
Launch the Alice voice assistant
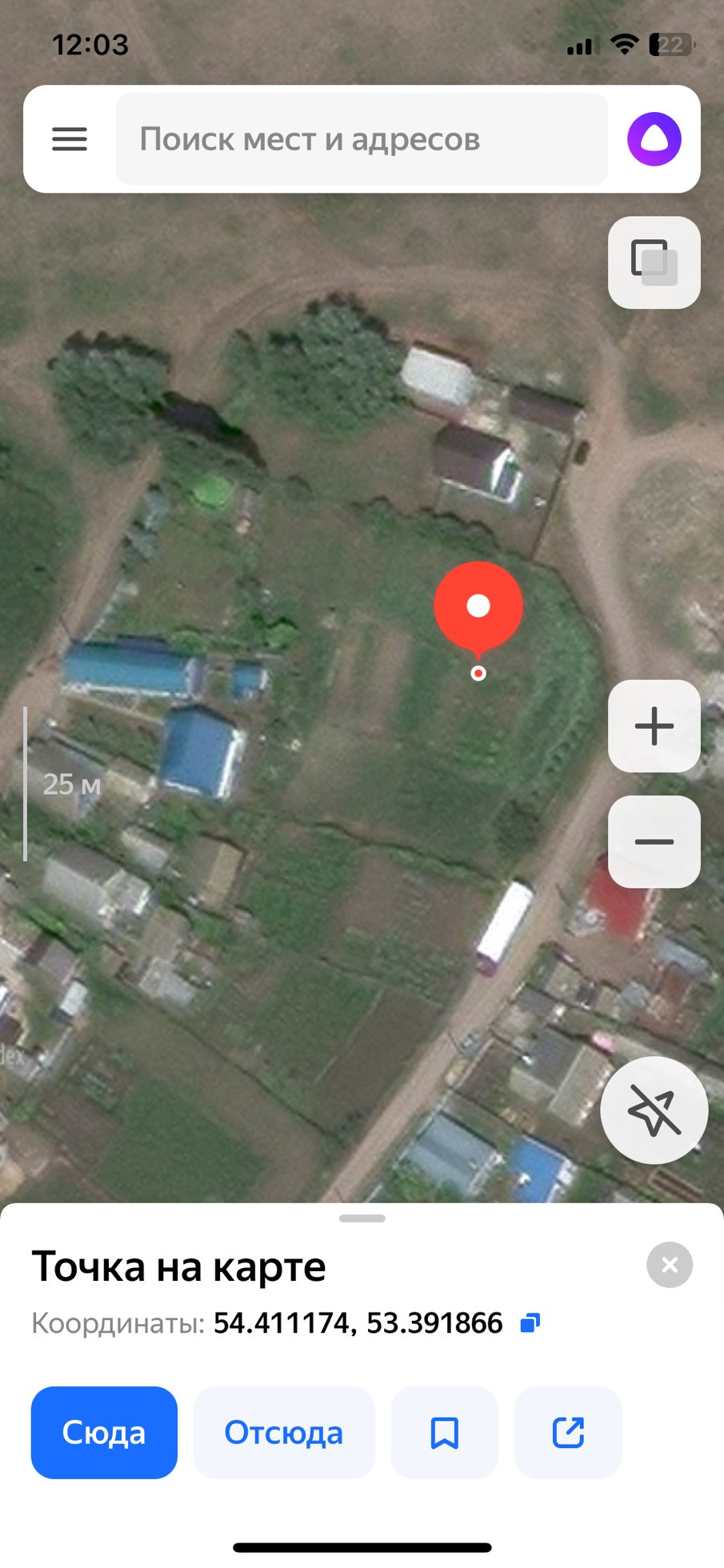click(654, 139)
